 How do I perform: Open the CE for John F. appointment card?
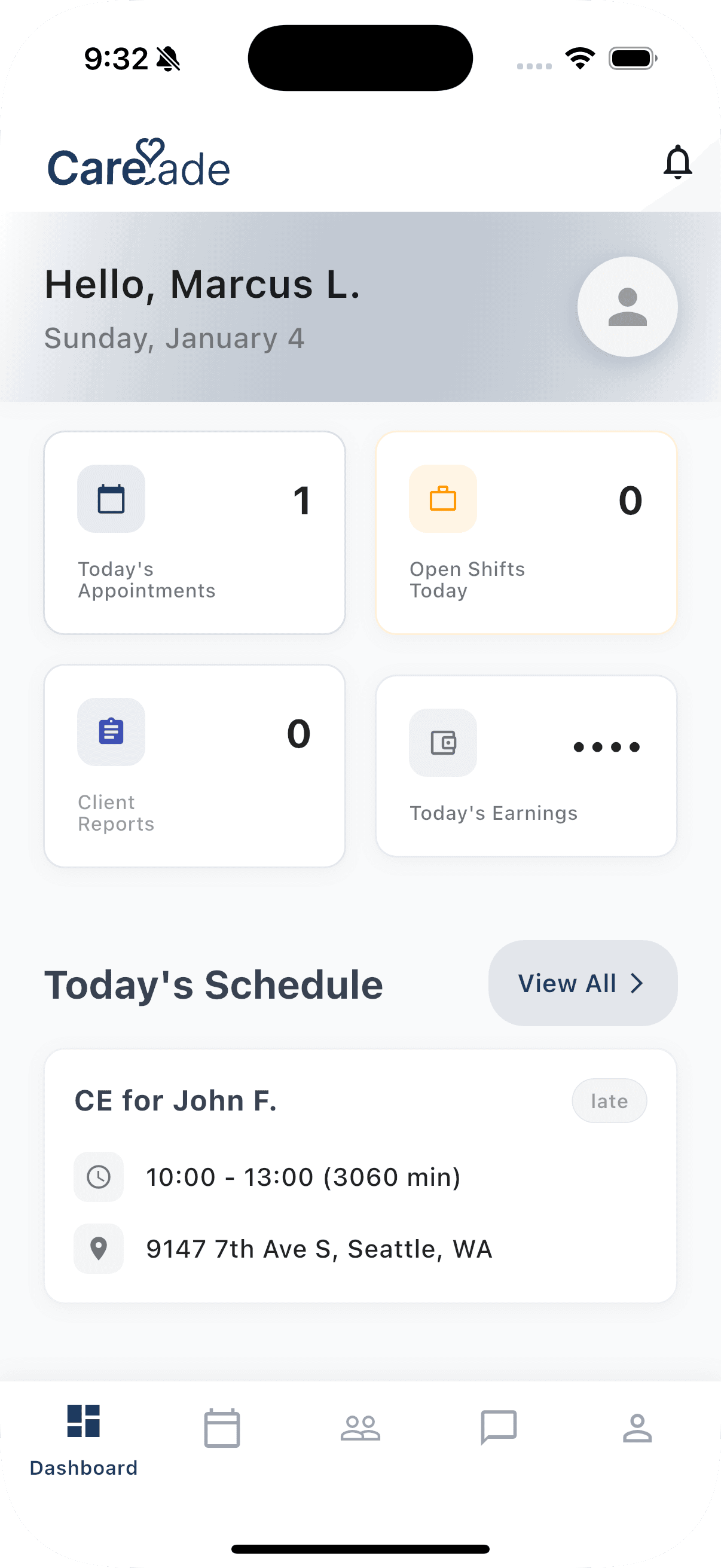point(360,1173)
